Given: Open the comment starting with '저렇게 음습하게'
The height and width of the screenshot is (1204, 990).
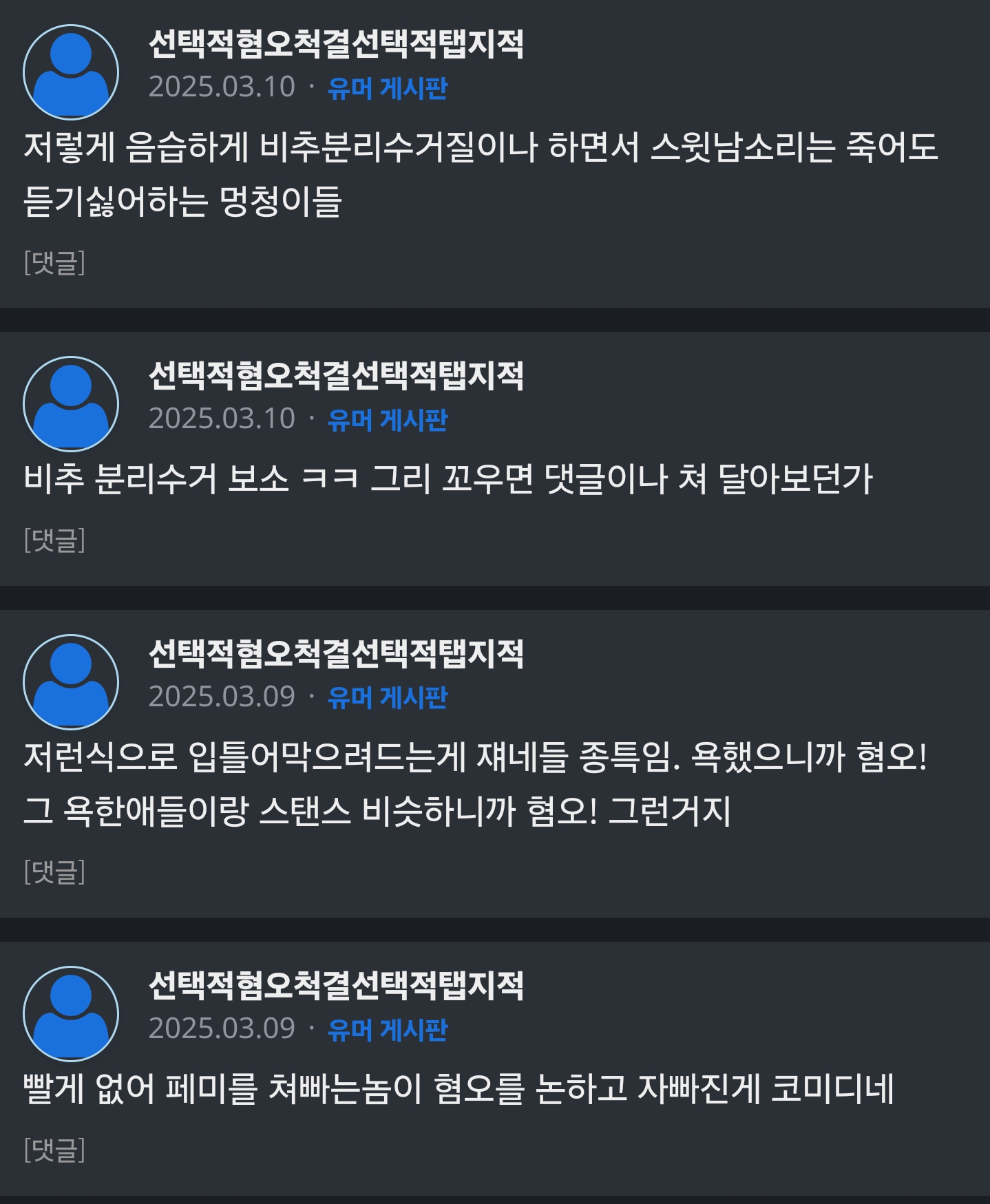Looking at the screenshot, I should (481, 174).
